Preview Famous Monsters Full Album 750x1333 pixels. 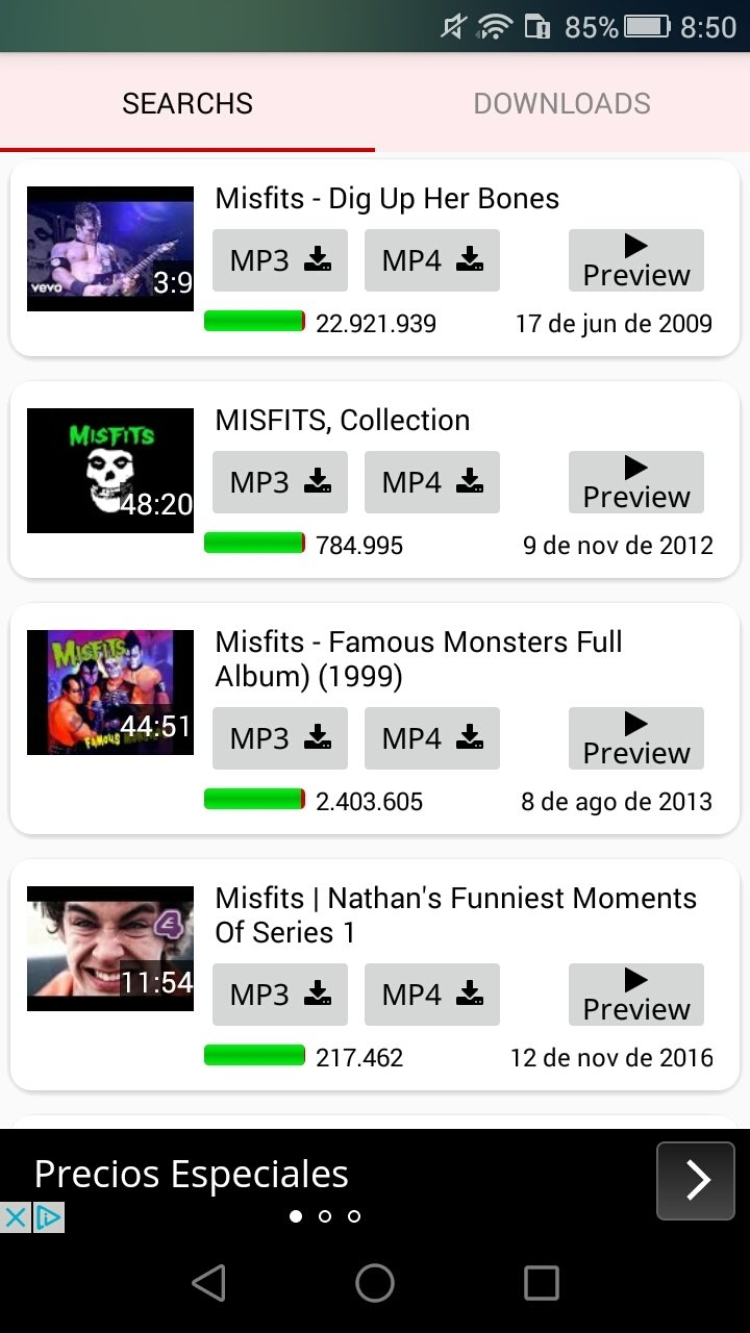(x=636, y=739)
